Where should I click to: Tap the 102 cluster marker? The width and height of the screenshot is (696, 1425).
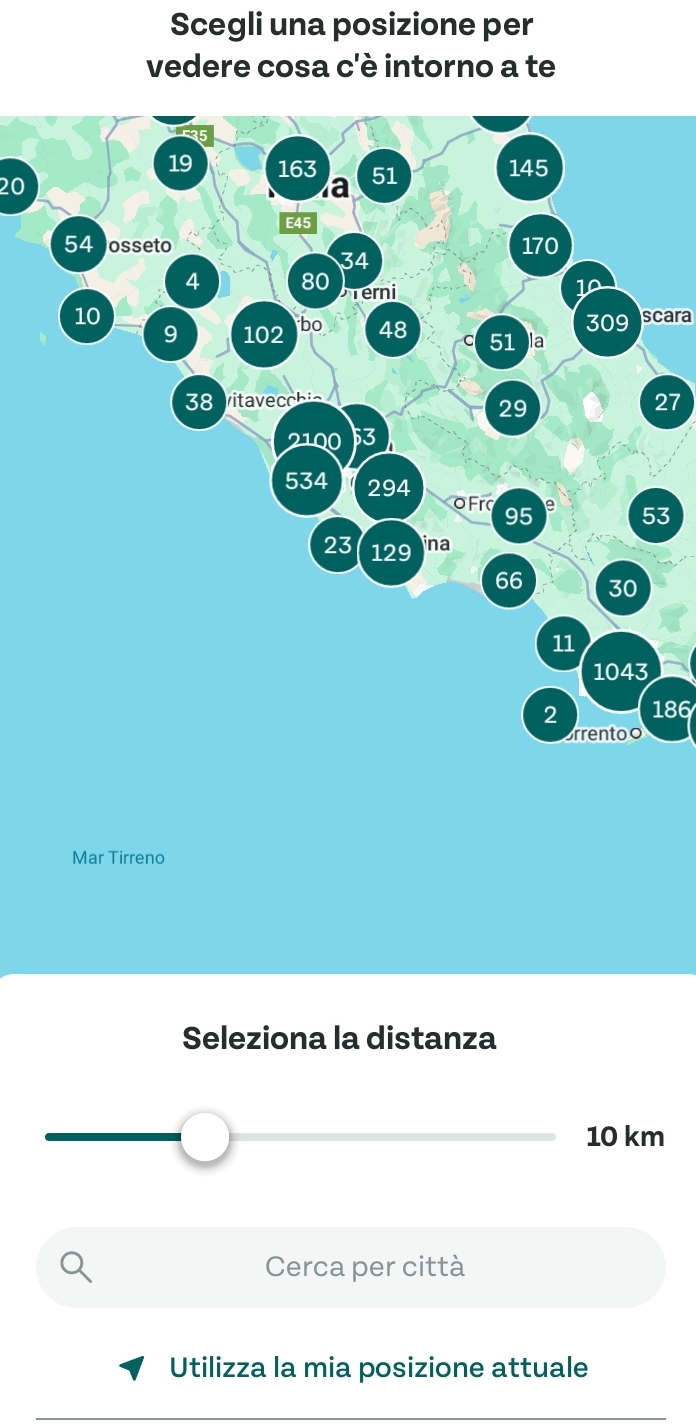point(264,335)
